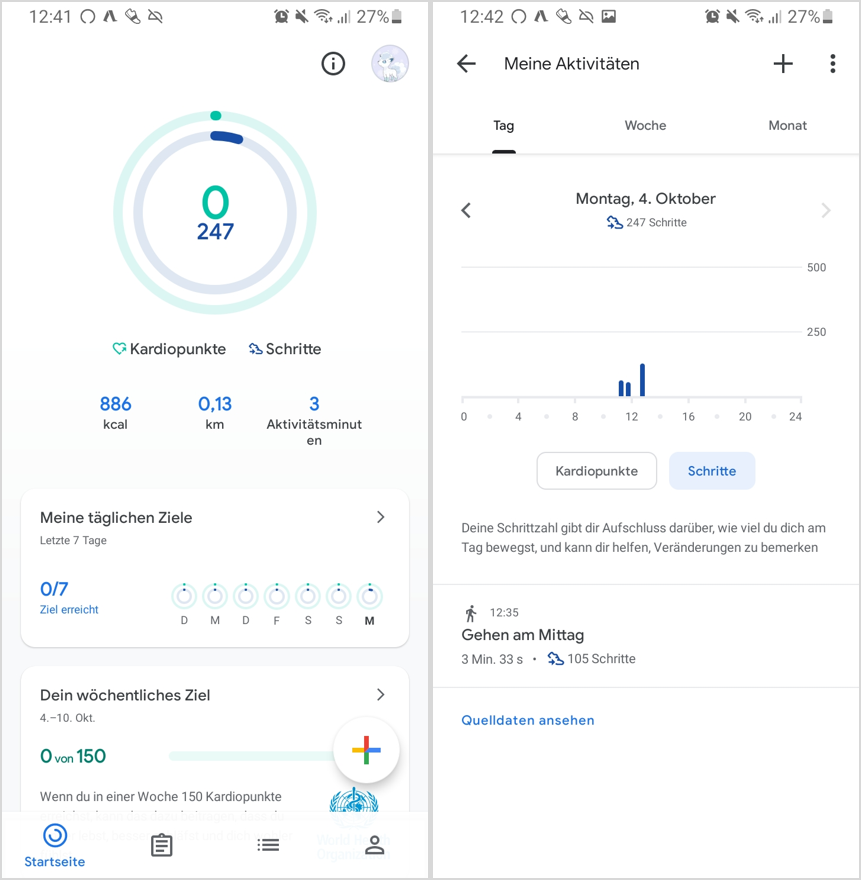This screenshot has height=880, width=861.
Task: Open the profile avatar
Action: click(x=390, y=64)
